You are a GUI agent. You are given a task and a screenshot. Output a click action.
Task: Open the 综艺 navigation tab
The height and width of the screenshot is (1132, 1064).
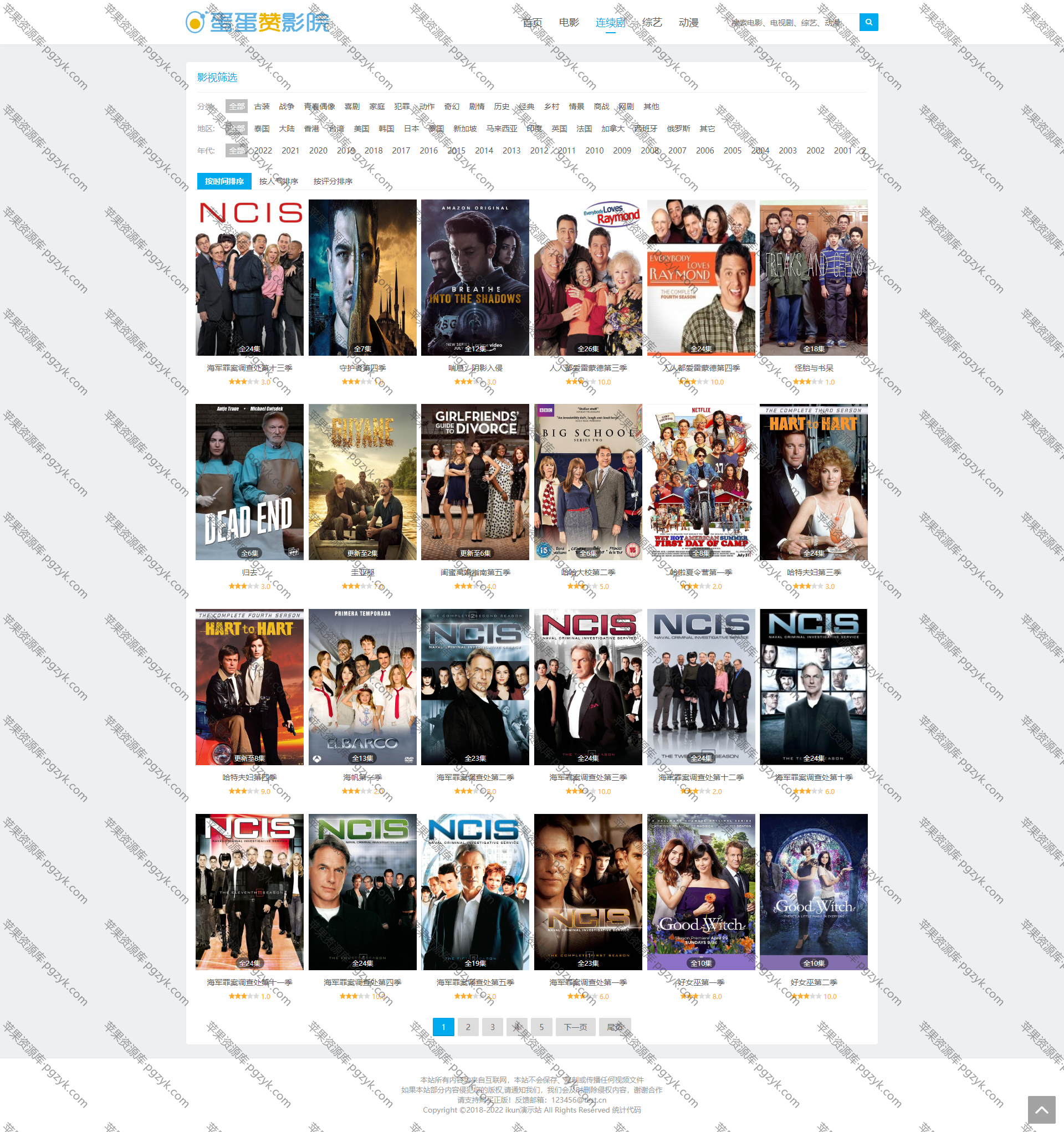pos(652,22)
